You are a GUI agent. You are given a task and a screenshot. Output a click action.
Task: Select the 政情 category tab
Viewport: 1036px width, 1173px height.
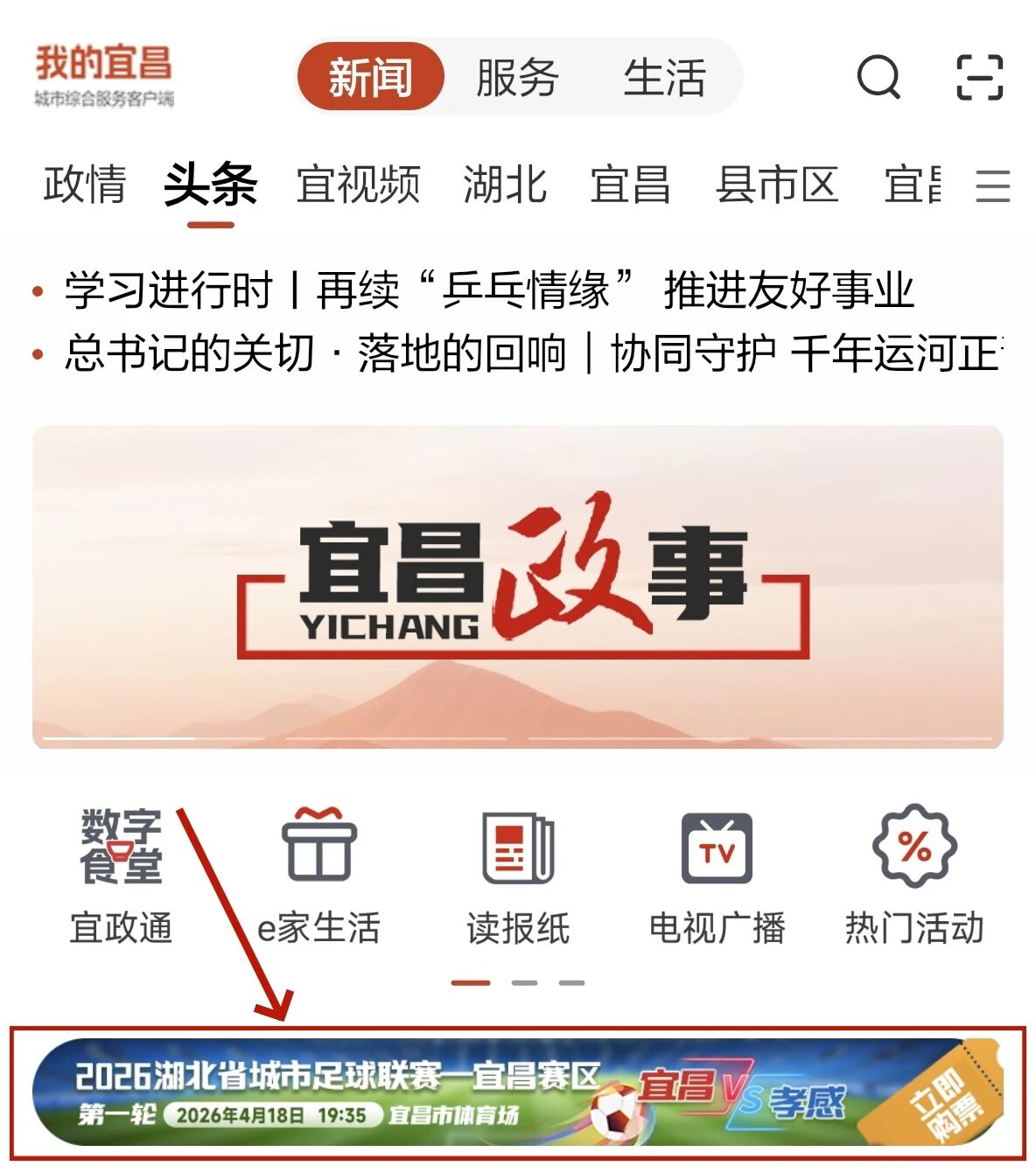(85, 185)
